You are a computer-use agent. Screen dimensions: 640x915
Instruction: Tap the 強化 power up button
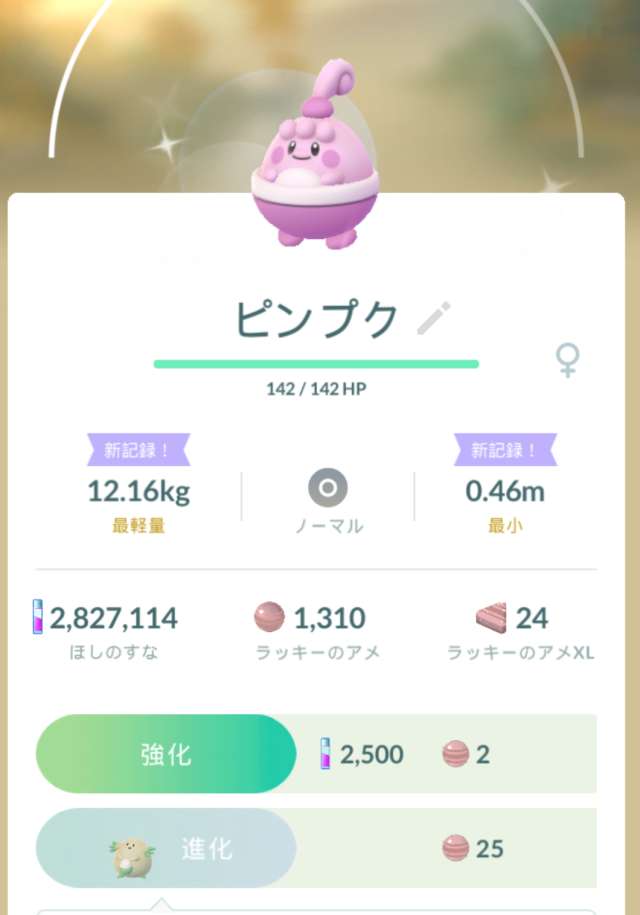[166, 754]
